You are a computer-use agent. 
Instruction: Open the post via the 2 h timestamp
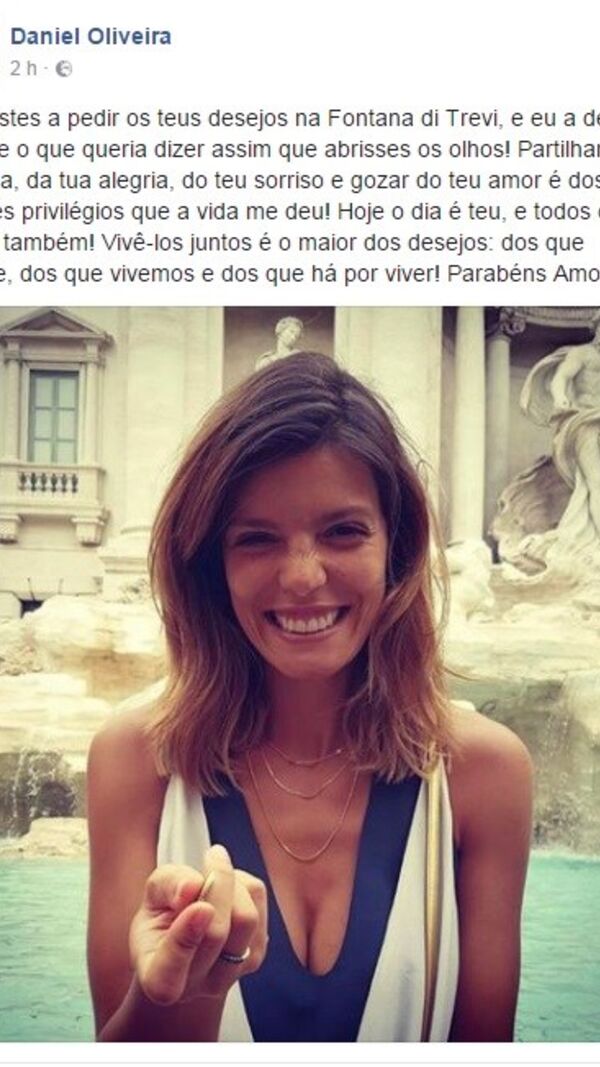(24, 69)
